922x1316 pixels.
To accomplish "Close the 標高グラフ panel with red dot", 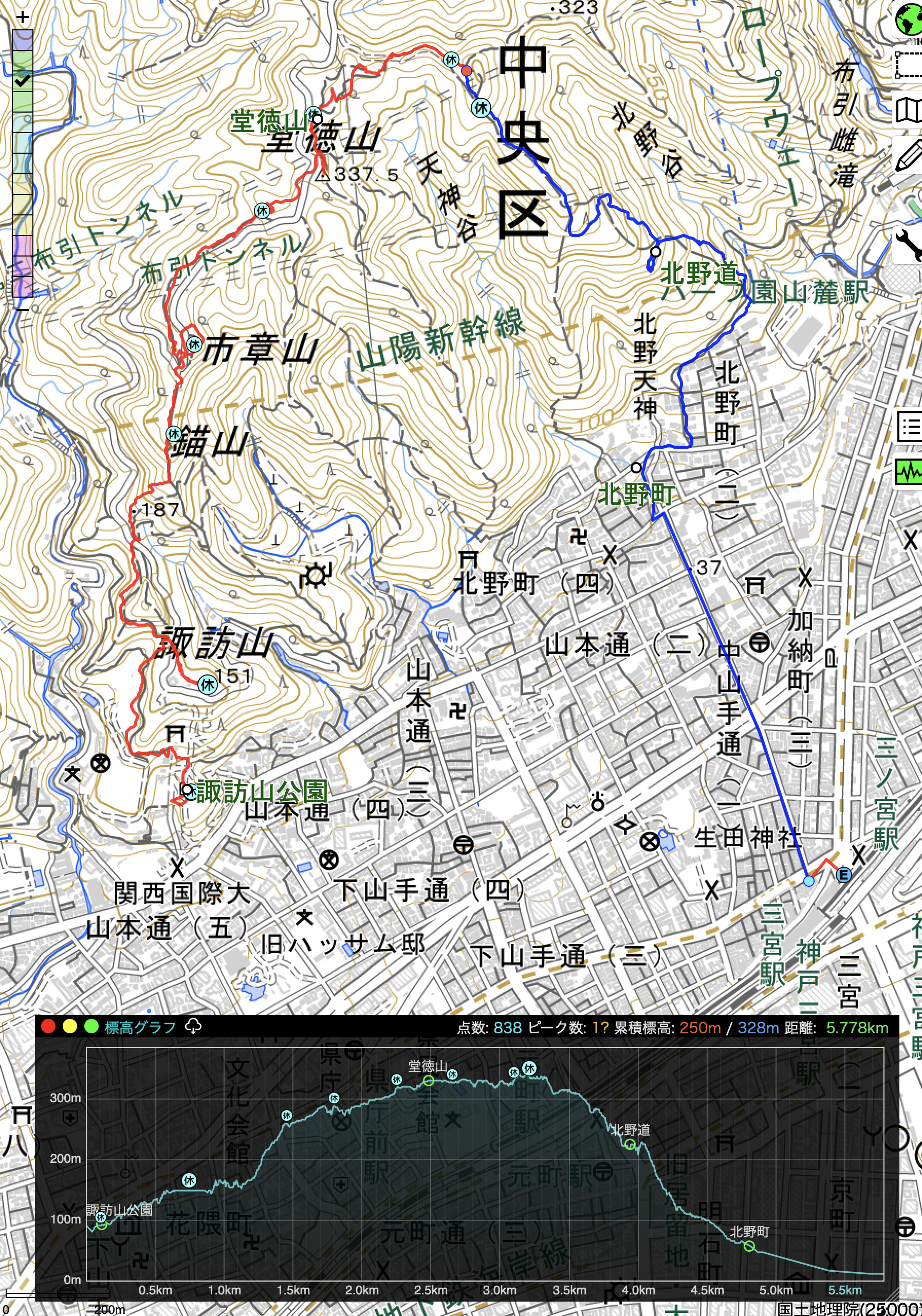I will (48, 1027).
